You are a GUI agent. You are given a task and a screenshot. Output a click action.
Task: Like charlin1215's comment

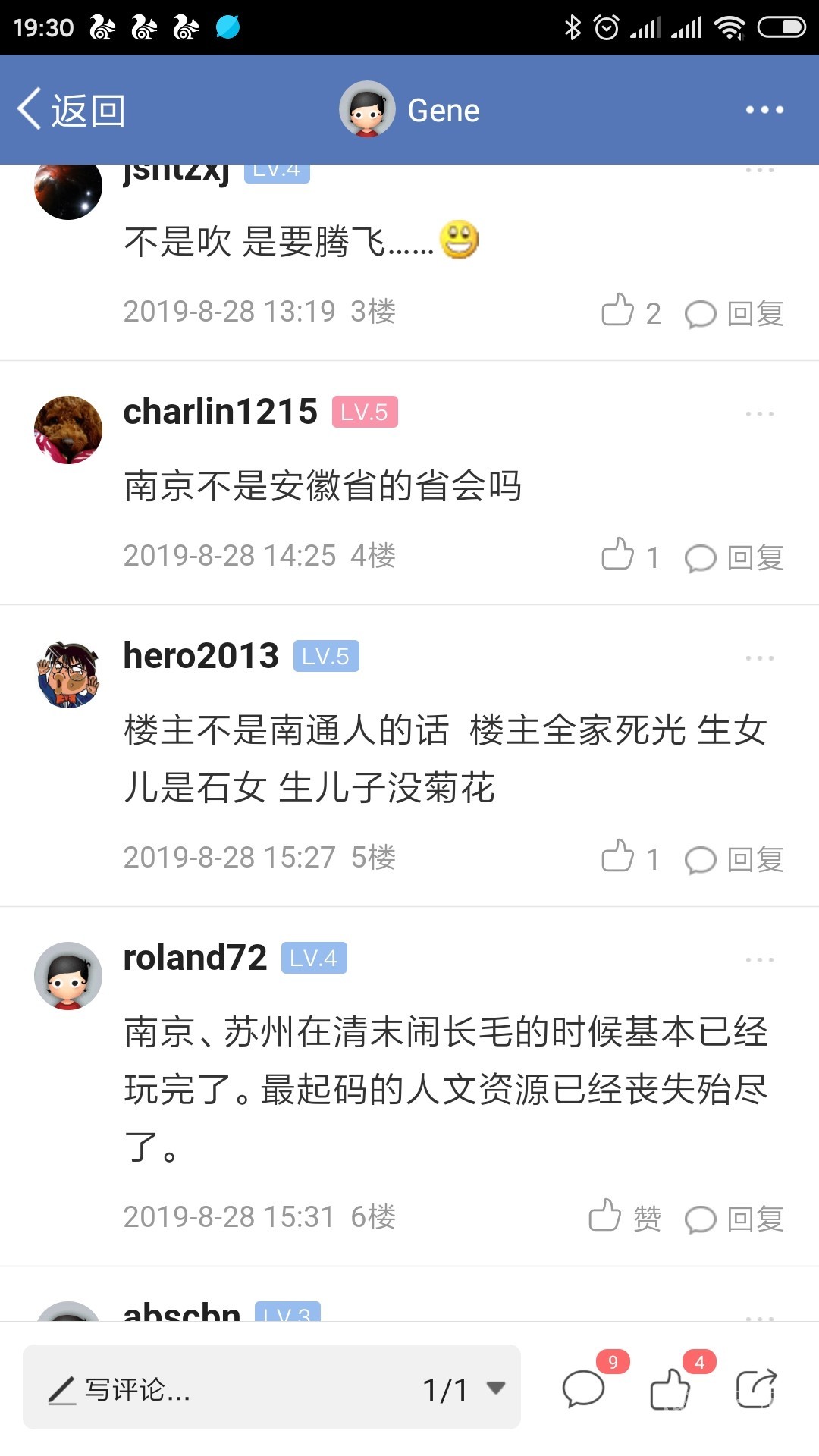[629, 556]
